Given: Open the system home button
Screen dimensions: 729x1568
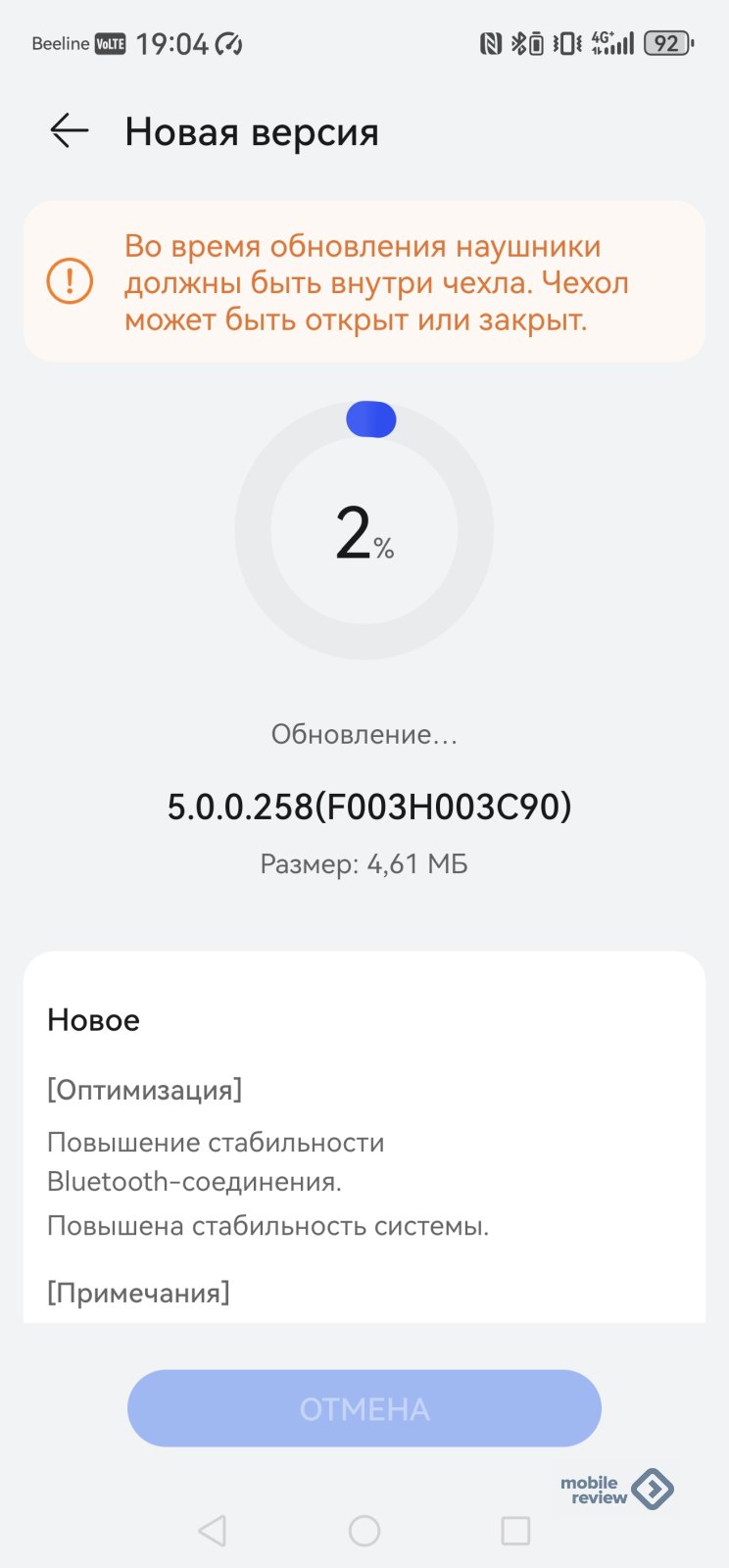Looking at the screenshot, I should click(364, 1531).
